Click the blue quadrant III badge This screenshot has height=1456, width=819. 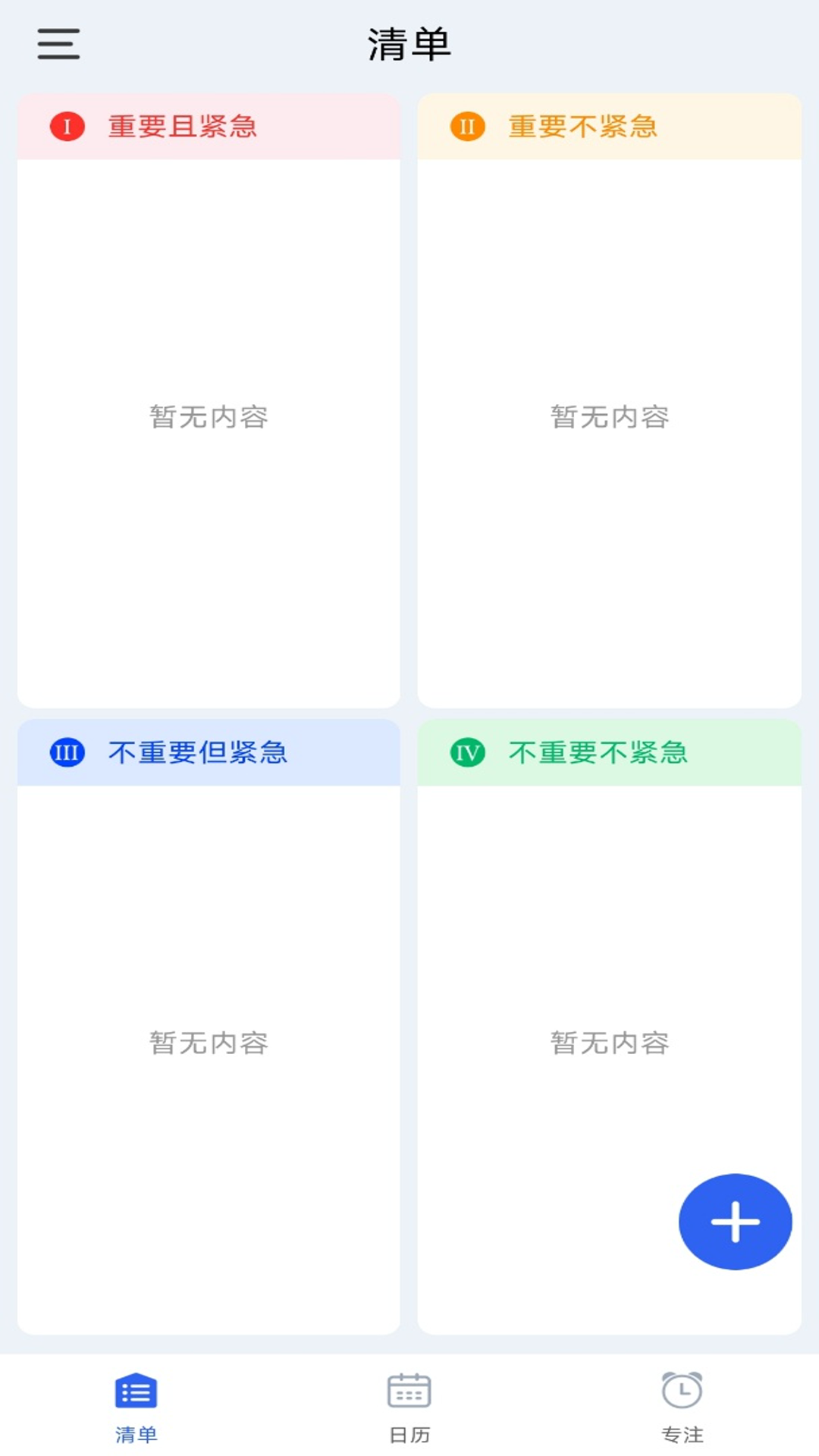[x=68, y=753]
